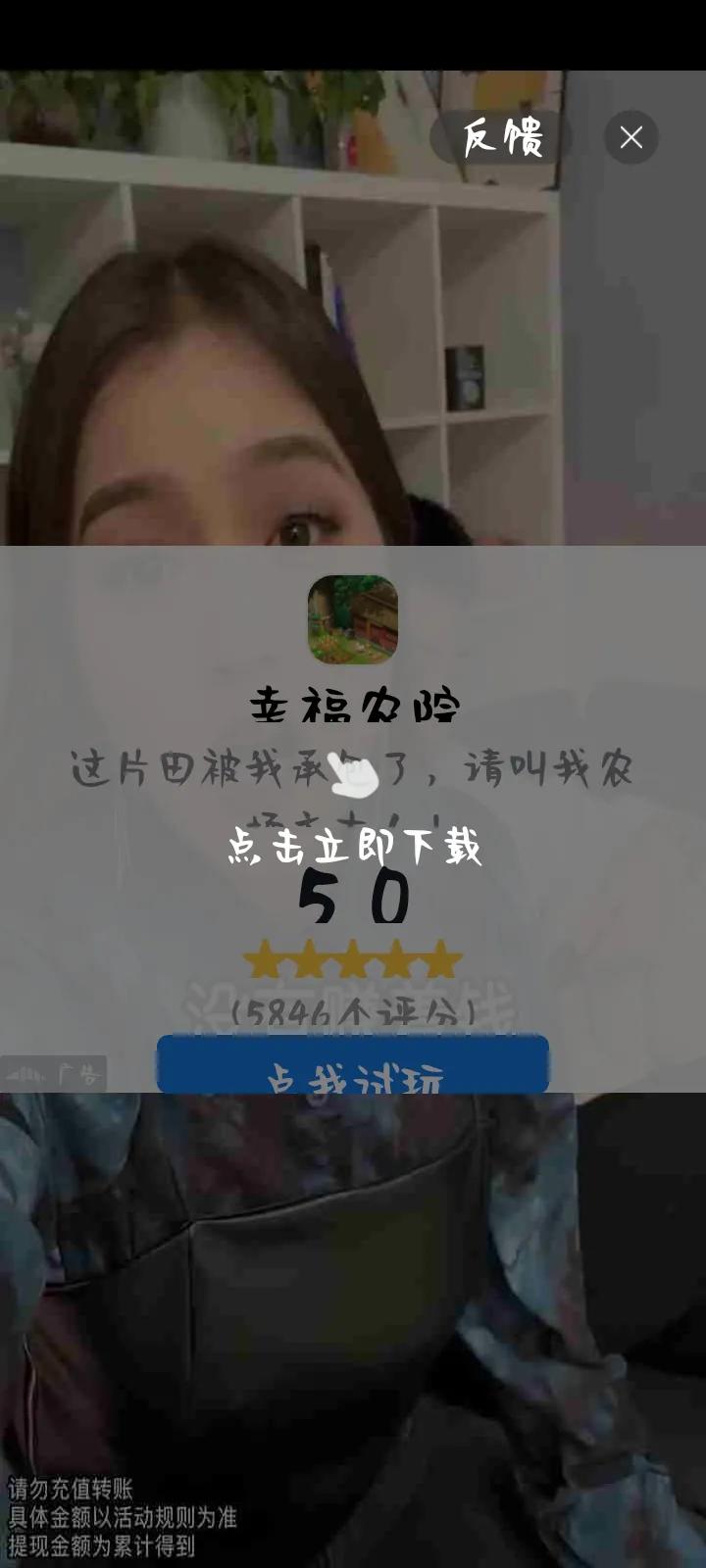Tap the middle rating star
Screen dimensions: 706x1568
pos(353,962)
